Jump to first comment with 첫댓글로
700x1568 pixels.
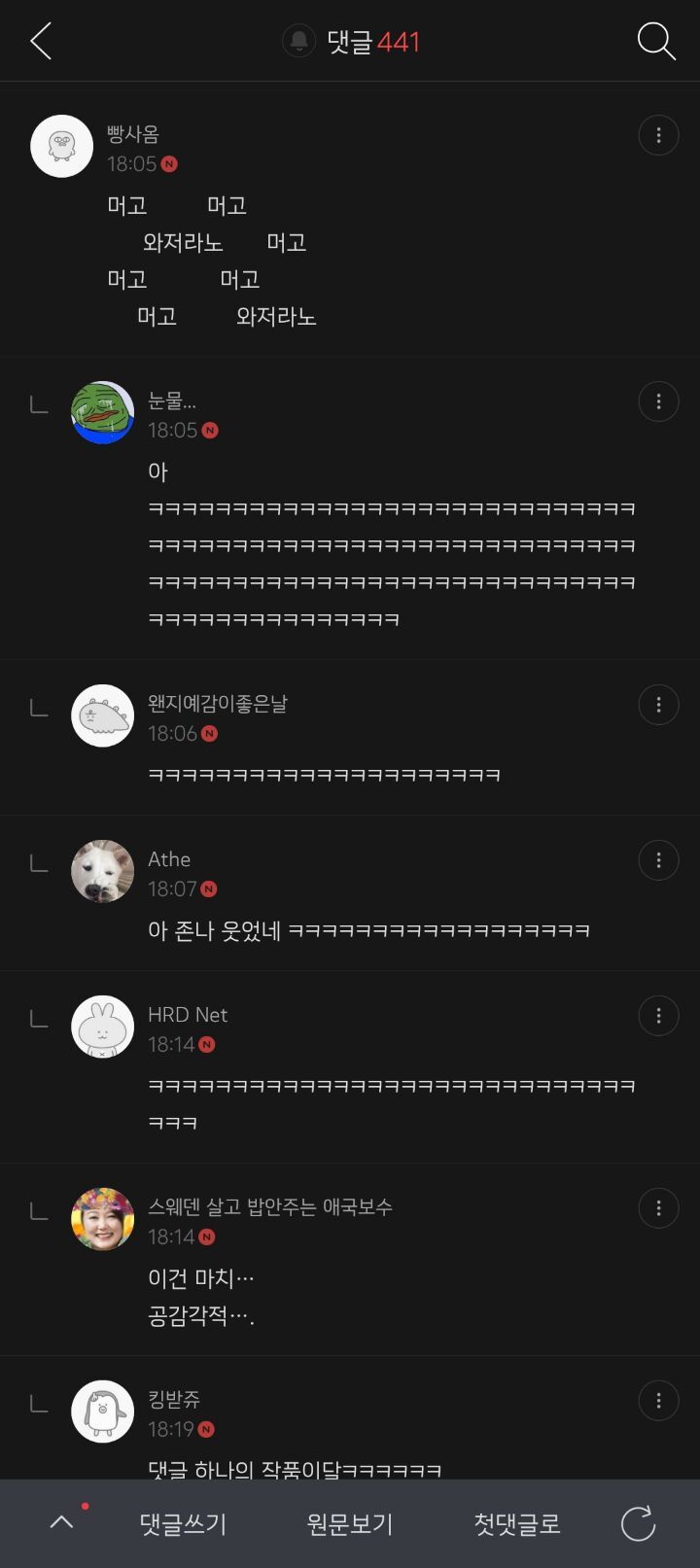[517, 1523]
